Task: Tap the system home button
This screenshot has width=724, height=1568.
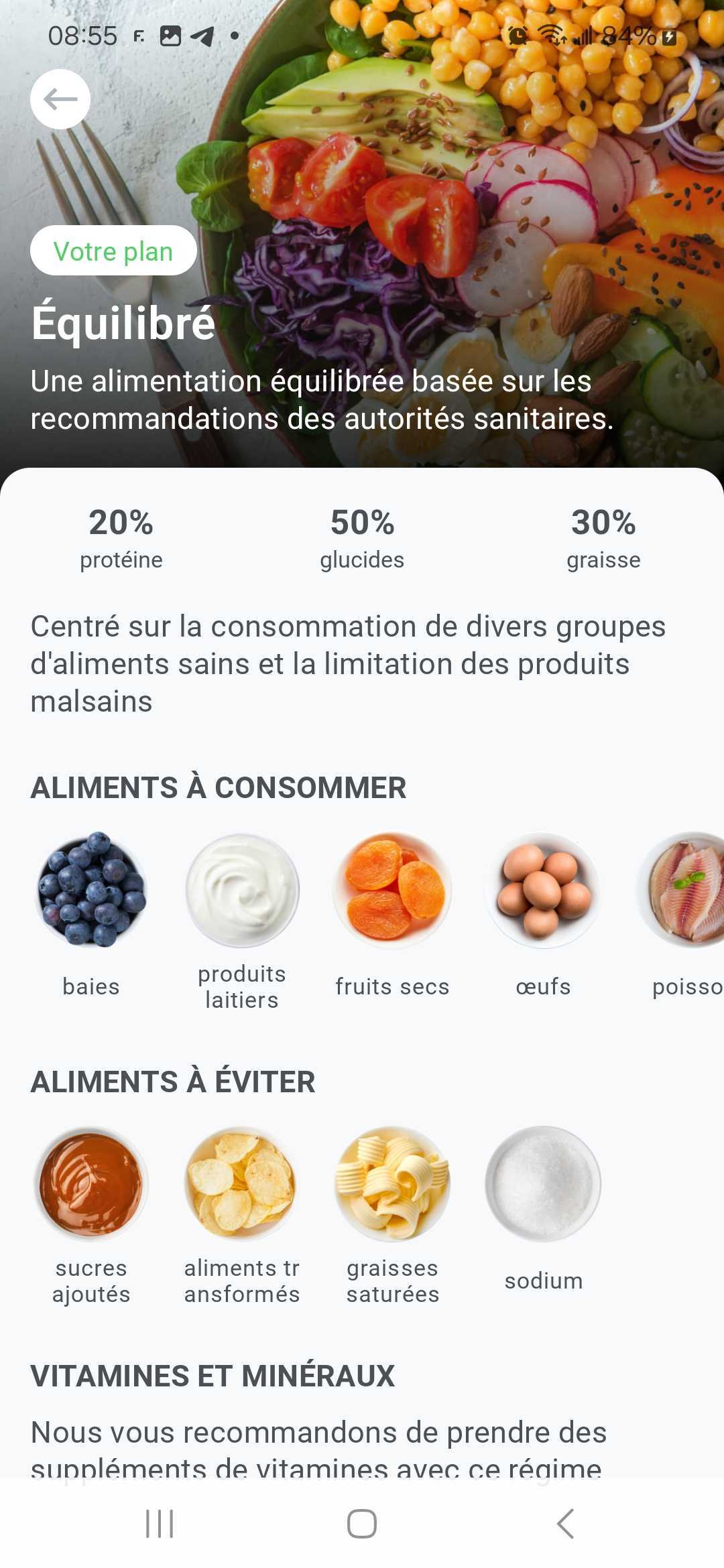Action: coord(362,1523)
